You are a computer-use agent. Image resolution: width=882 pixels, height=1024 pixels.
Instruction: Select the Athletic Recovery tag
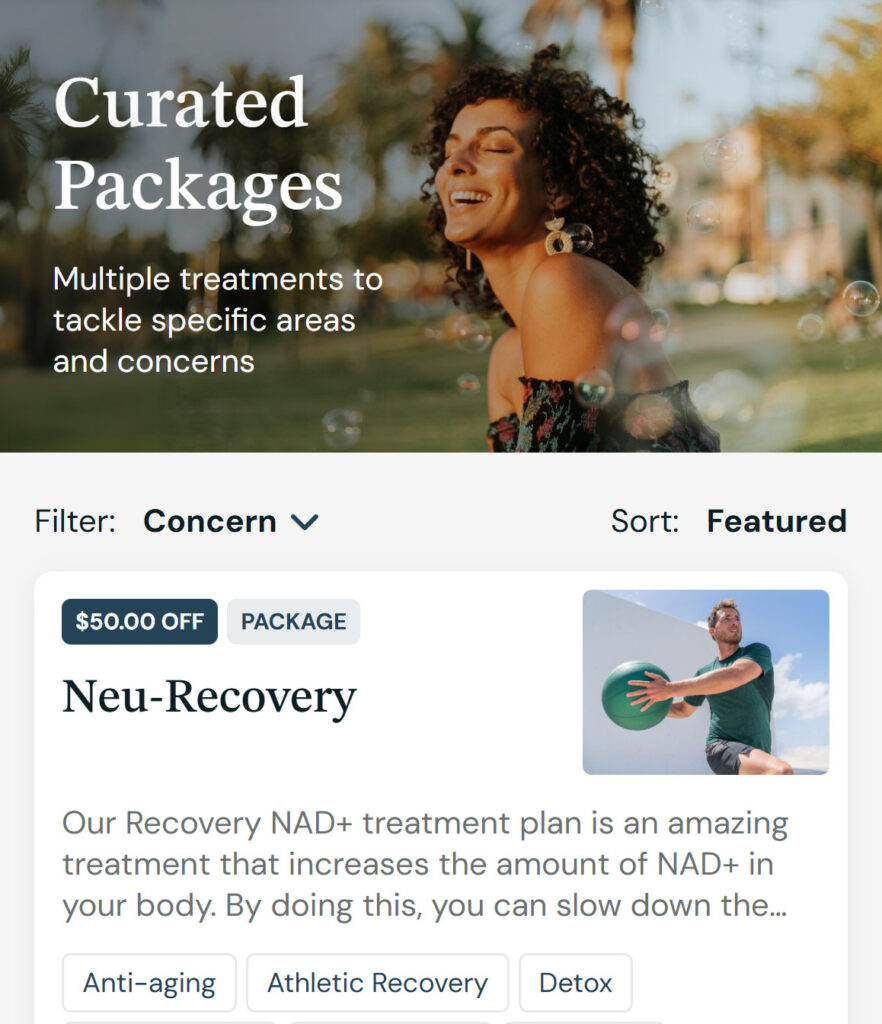(x=377, y=983)
